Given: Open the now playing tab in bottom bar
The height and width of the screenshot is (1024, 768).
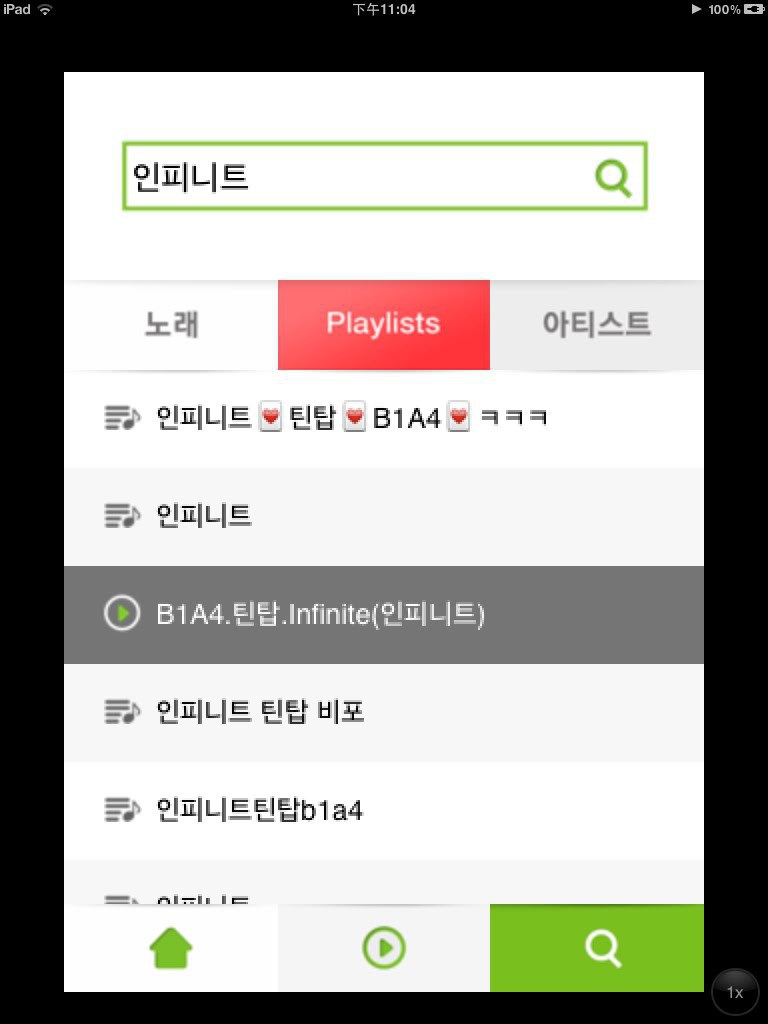Looking at the screenshot, I should click(384, 947).
